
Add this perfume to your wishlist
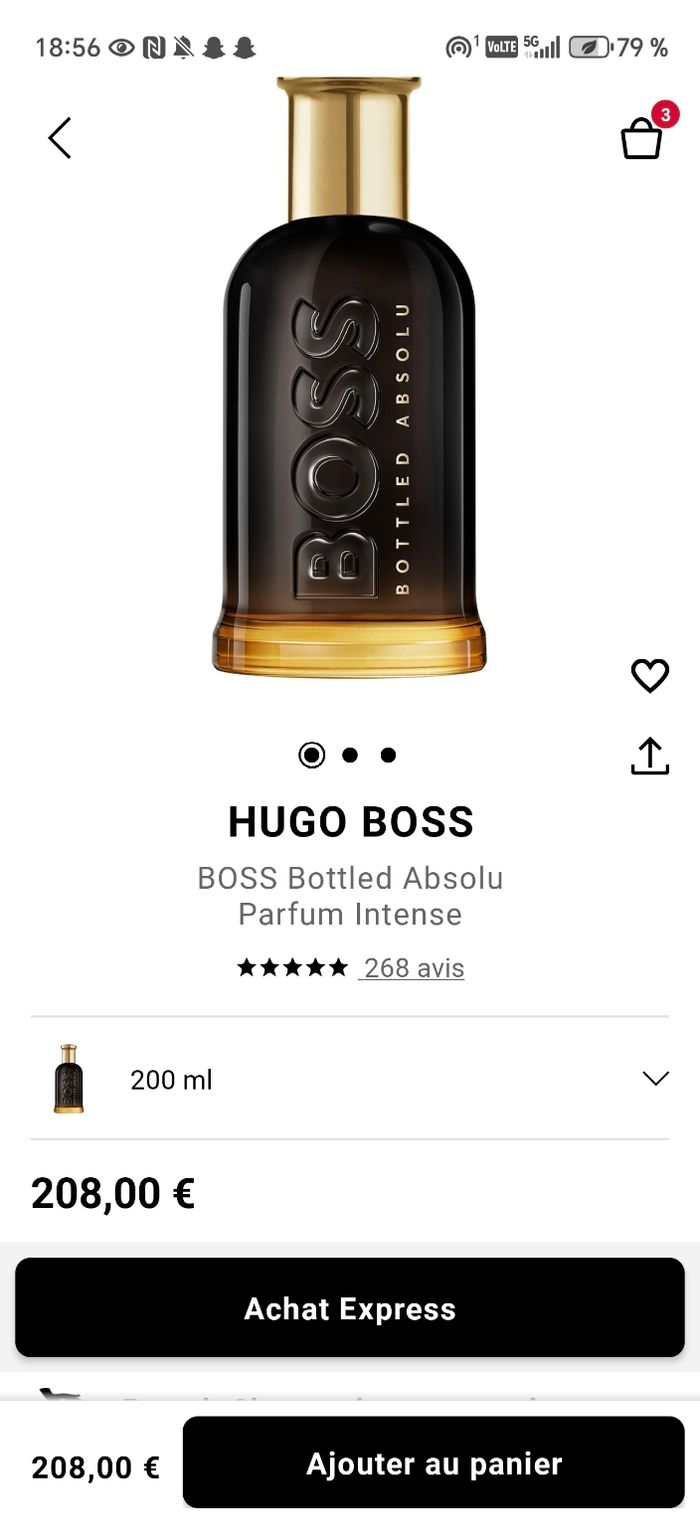tap(650, 676)
